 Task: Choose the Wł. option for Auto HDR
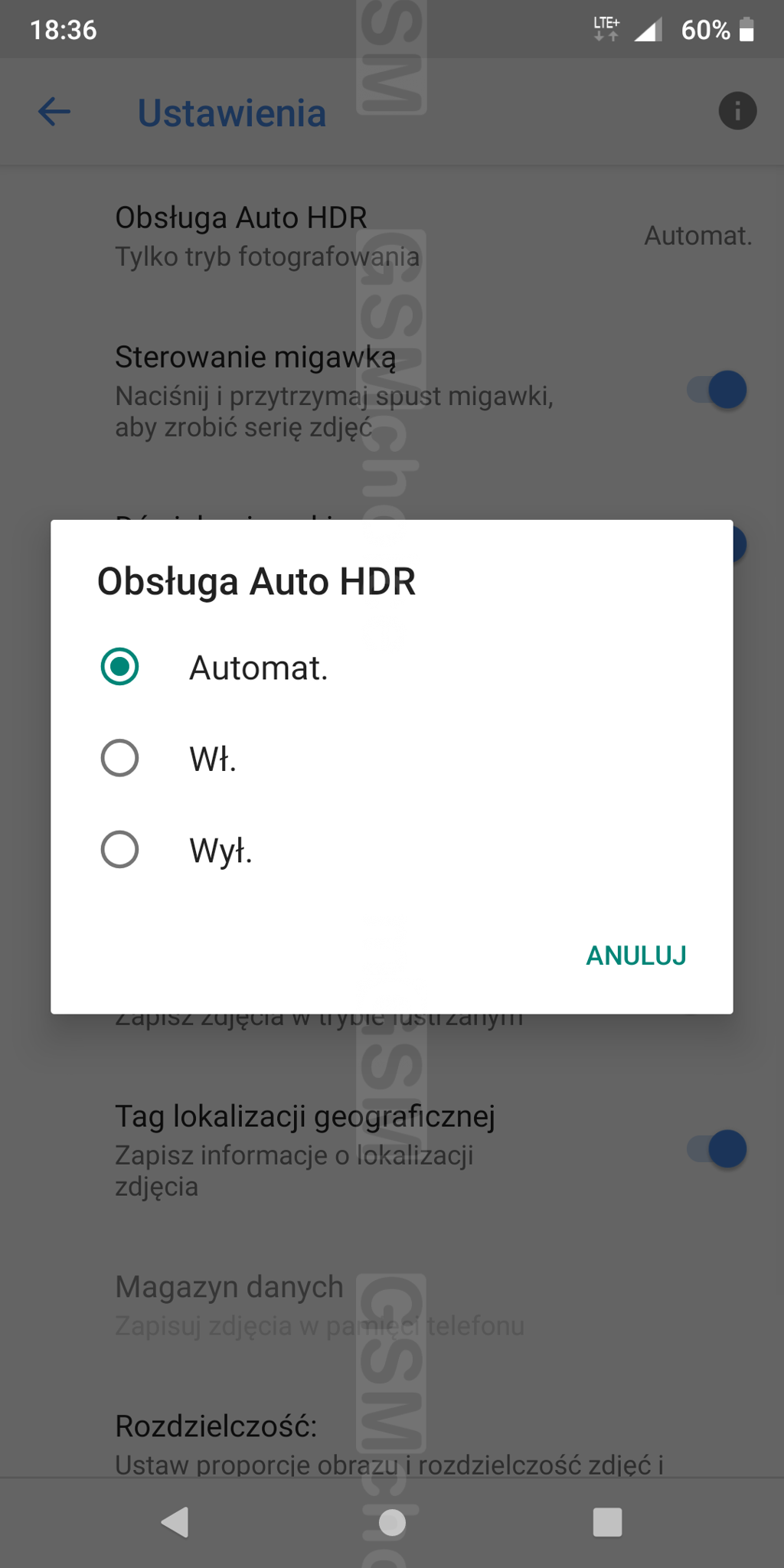click(120, 758)
